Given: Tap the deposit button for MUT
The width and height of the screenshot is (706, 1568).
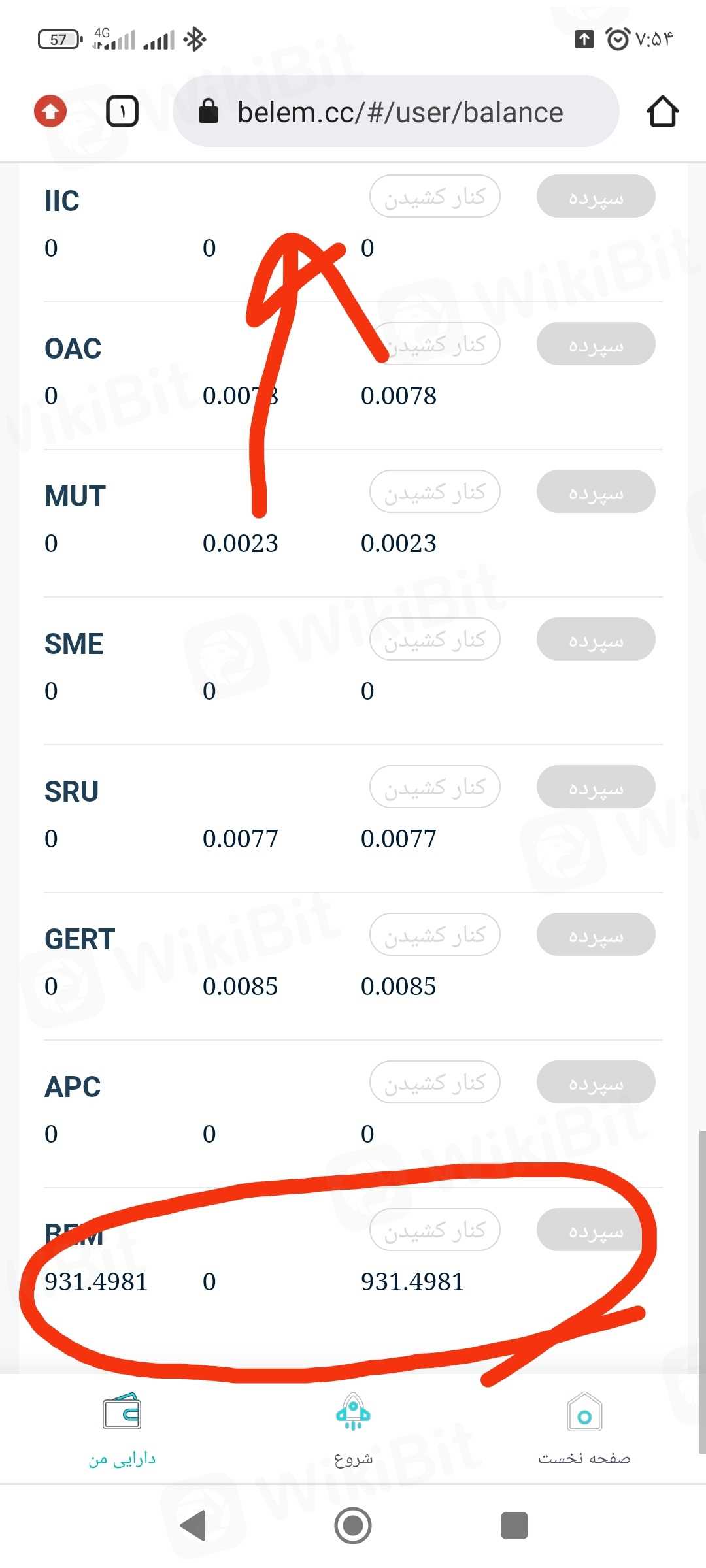Looking at the screenshot, I should tap(596, 491).
